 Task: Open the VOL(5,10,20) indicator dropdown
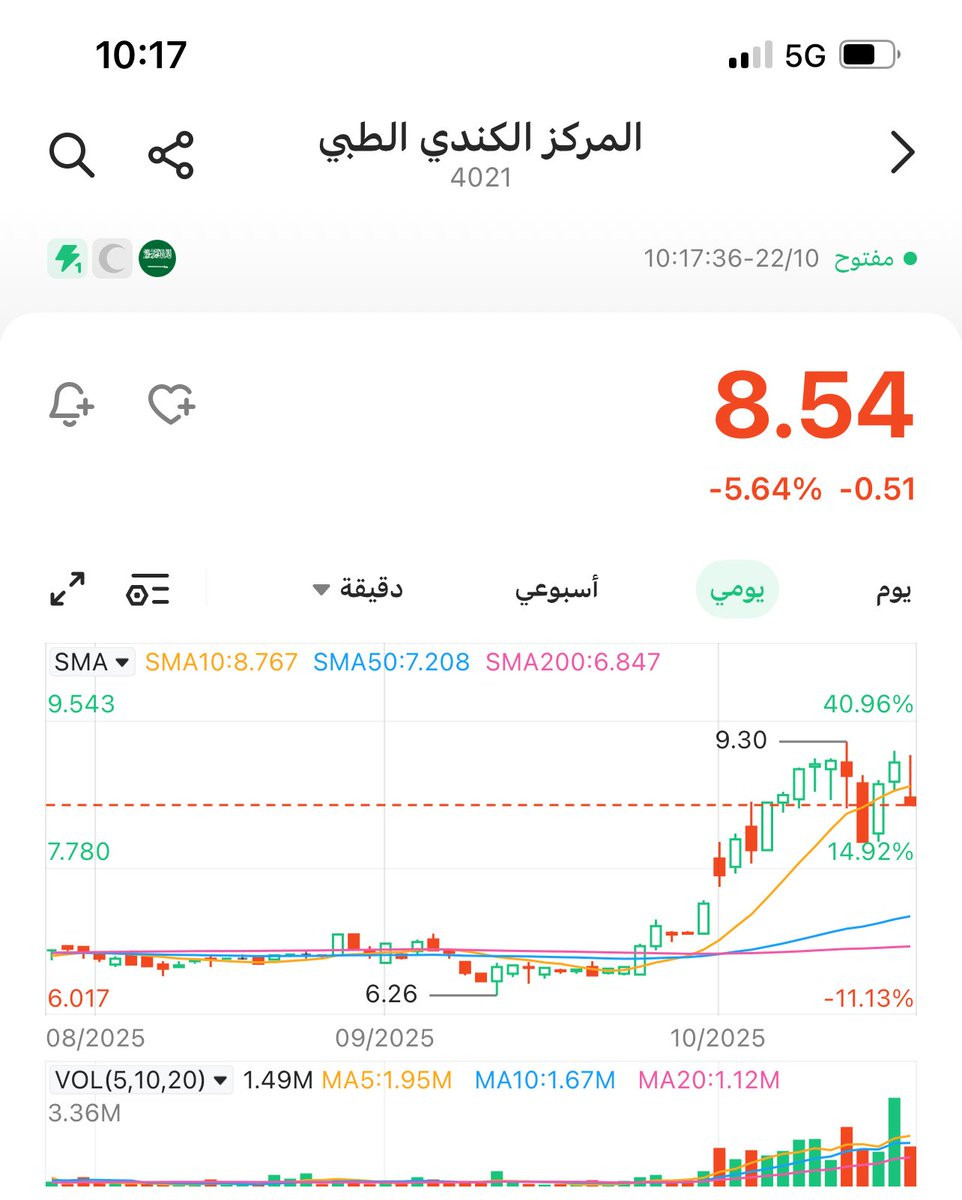click(140, 1080)
